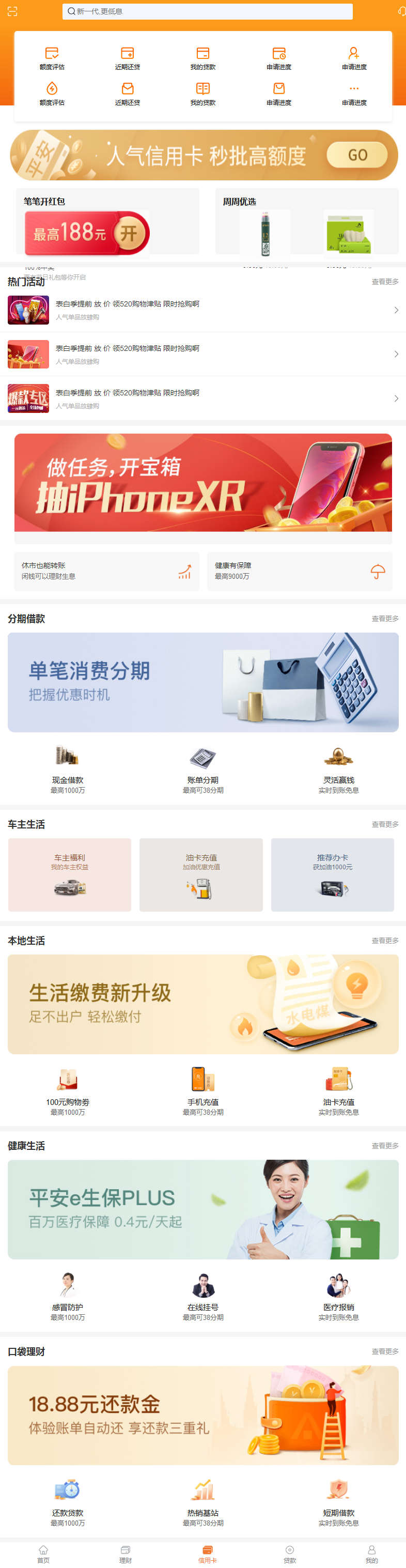Screen dimensions: 406x1568
Task: Open the iPhone XR lottery banner
Action: pyautogui.click(x=202, y=482)
